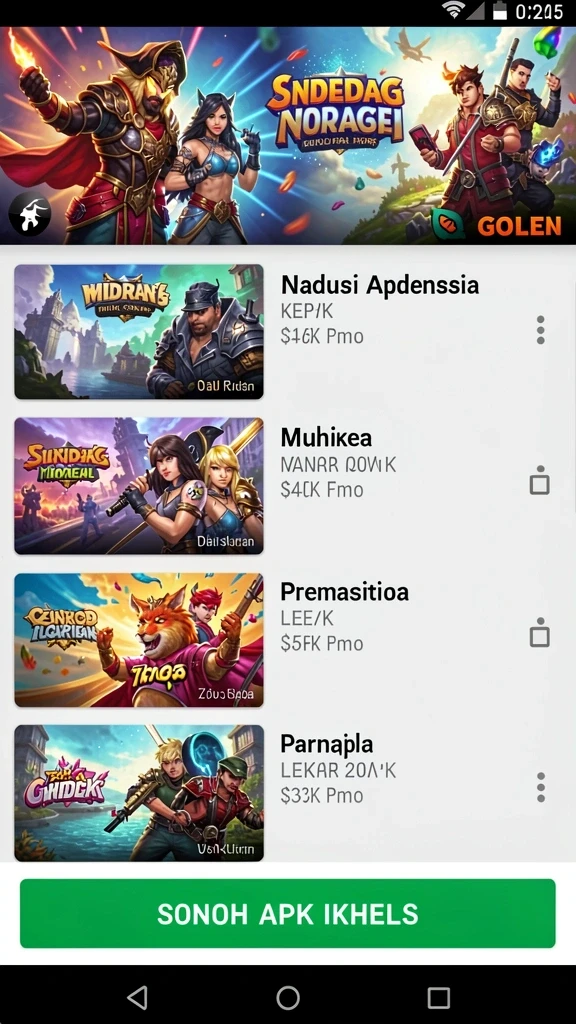Viewport: 576px width, 1024px height.
Task: Tap the SONOH APK IKHELS button
Action: [287, 914]
